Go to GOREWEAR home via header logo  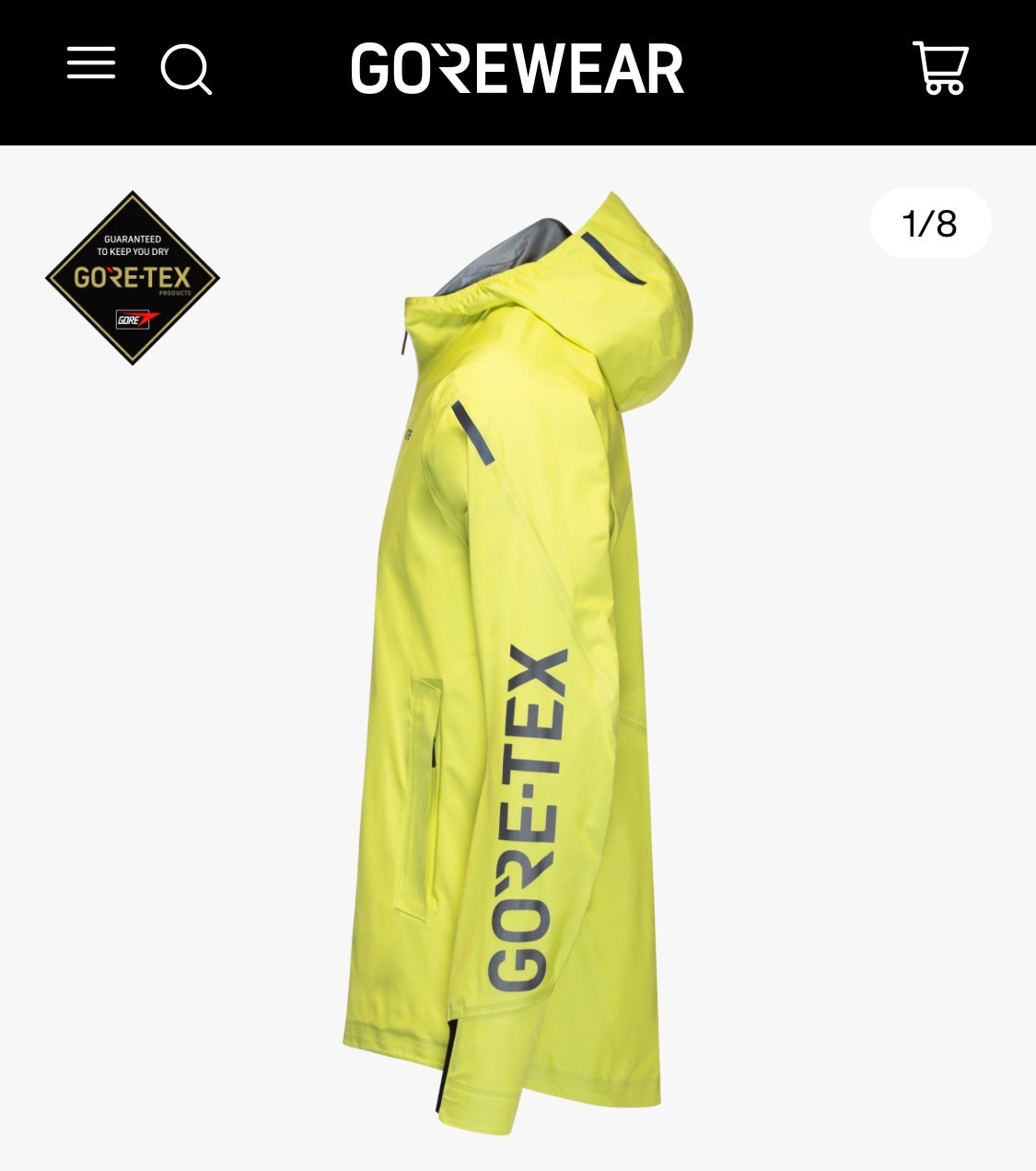[x=518, y=69]
